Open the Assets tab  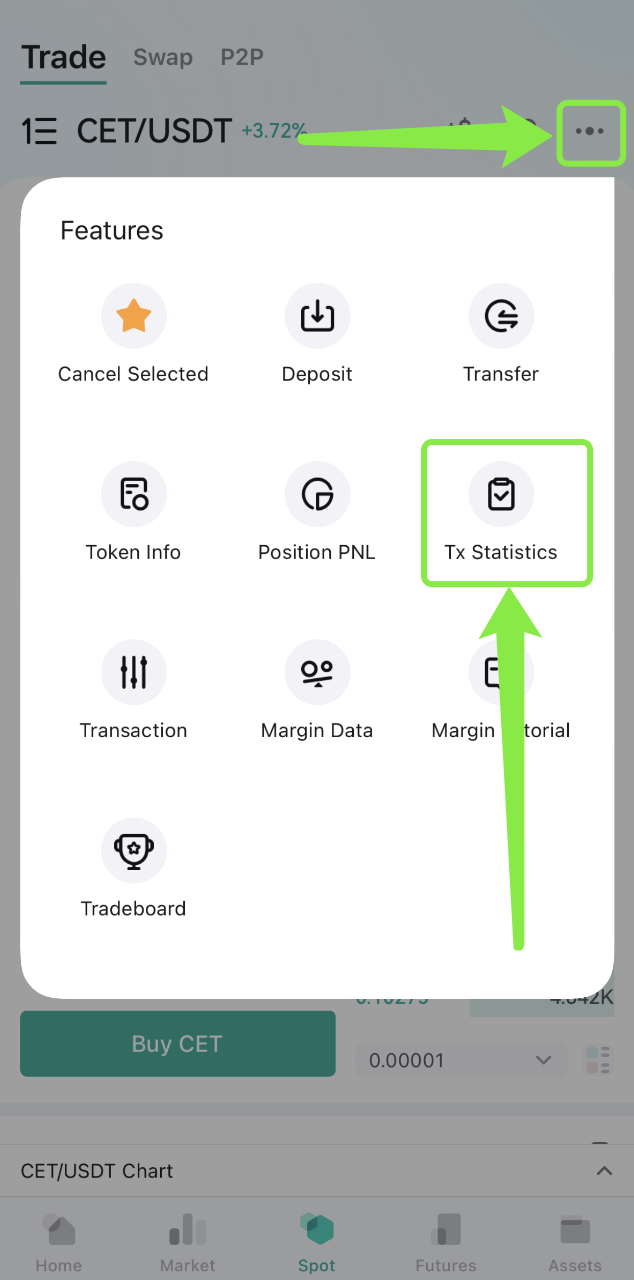[575, 1245]
